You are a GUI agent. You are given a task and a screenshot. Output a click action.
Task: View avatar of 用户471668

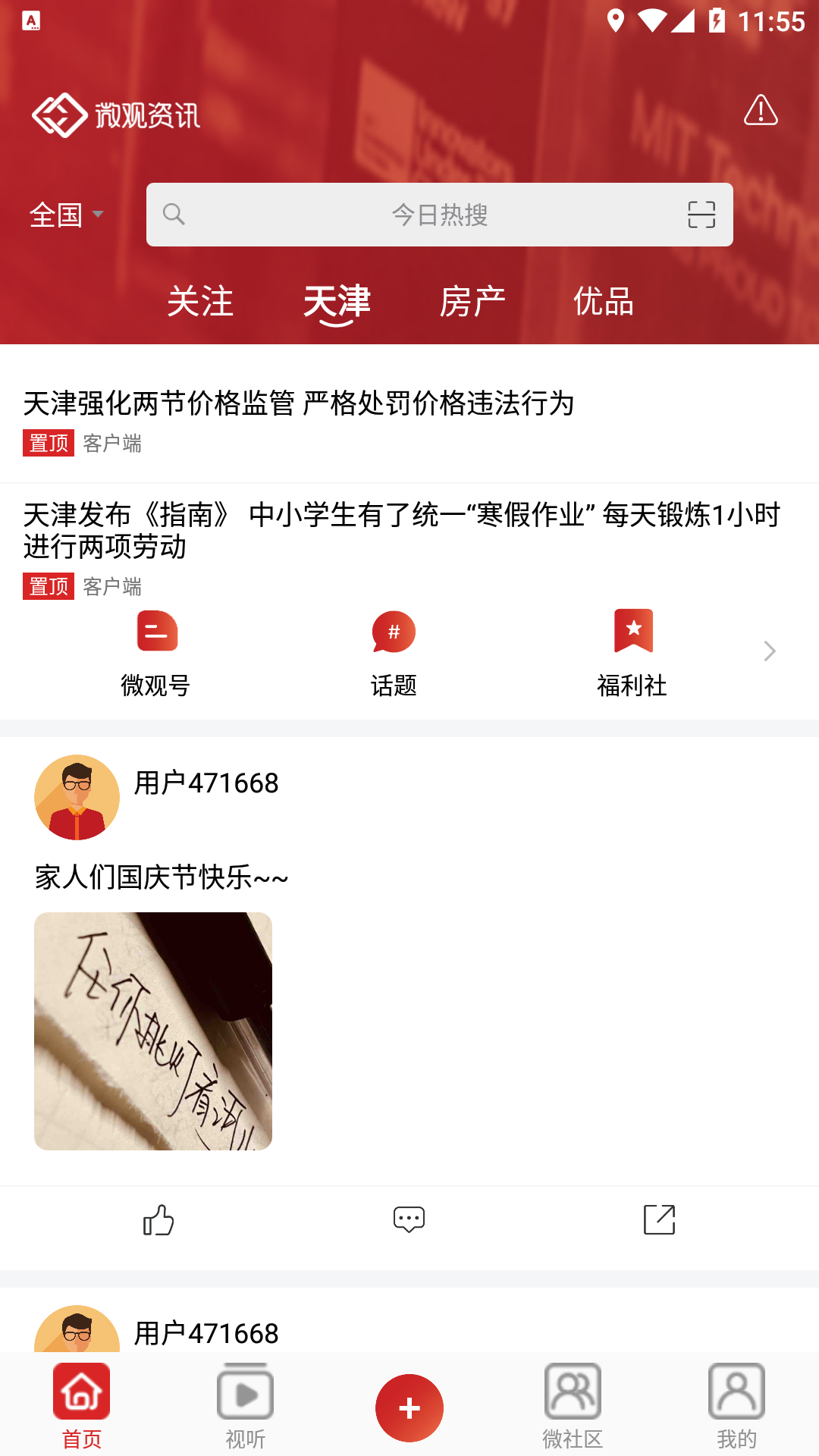pyautogui.click(x=77, y=798)
